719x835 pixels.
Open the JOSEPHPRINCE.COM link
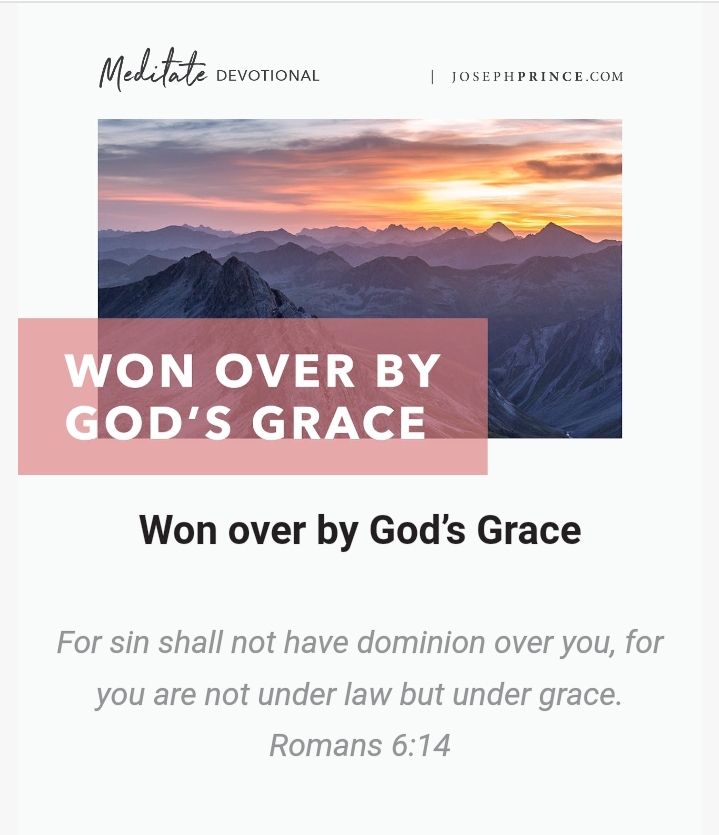coord(537,77)
